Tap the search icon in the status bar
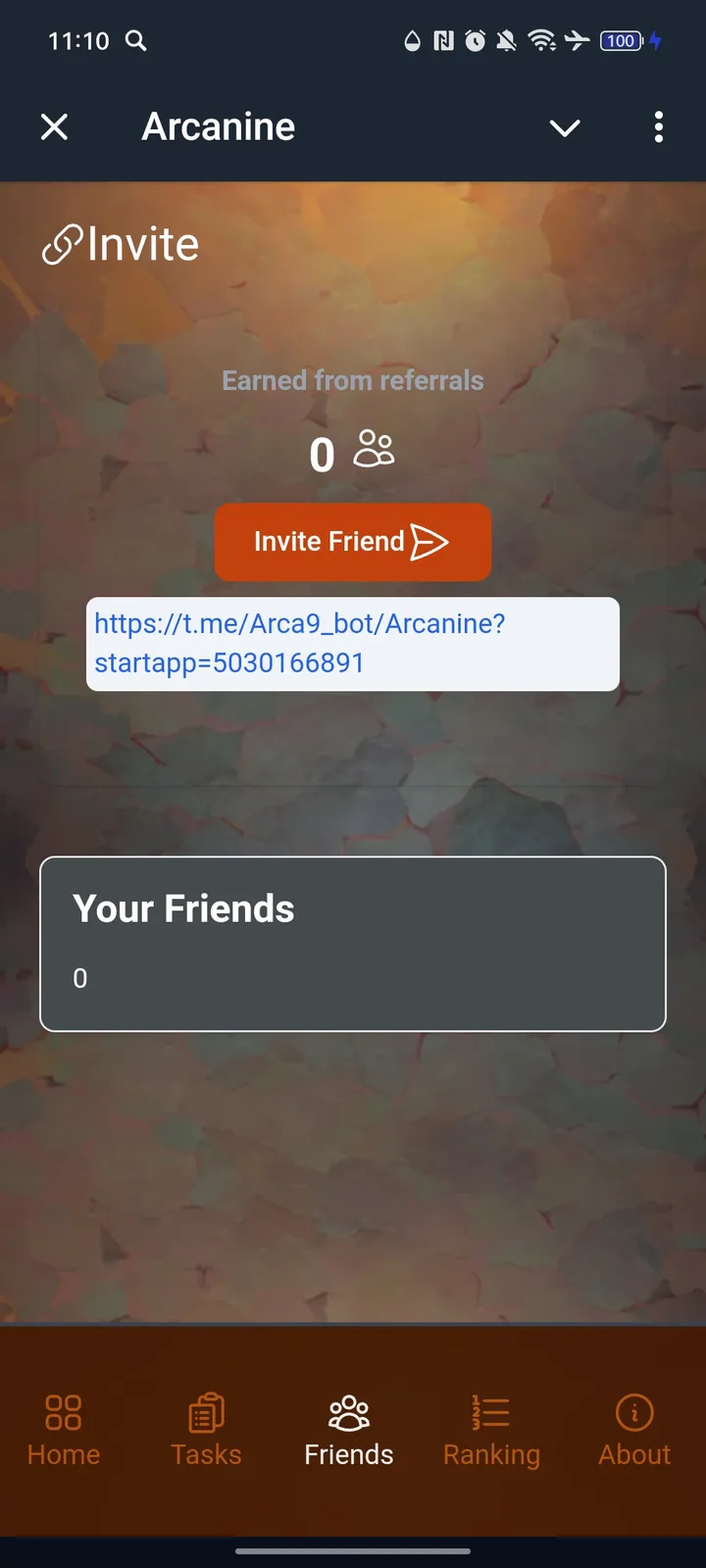Screen dimensions: 706x1568 (x=136, y=41)
